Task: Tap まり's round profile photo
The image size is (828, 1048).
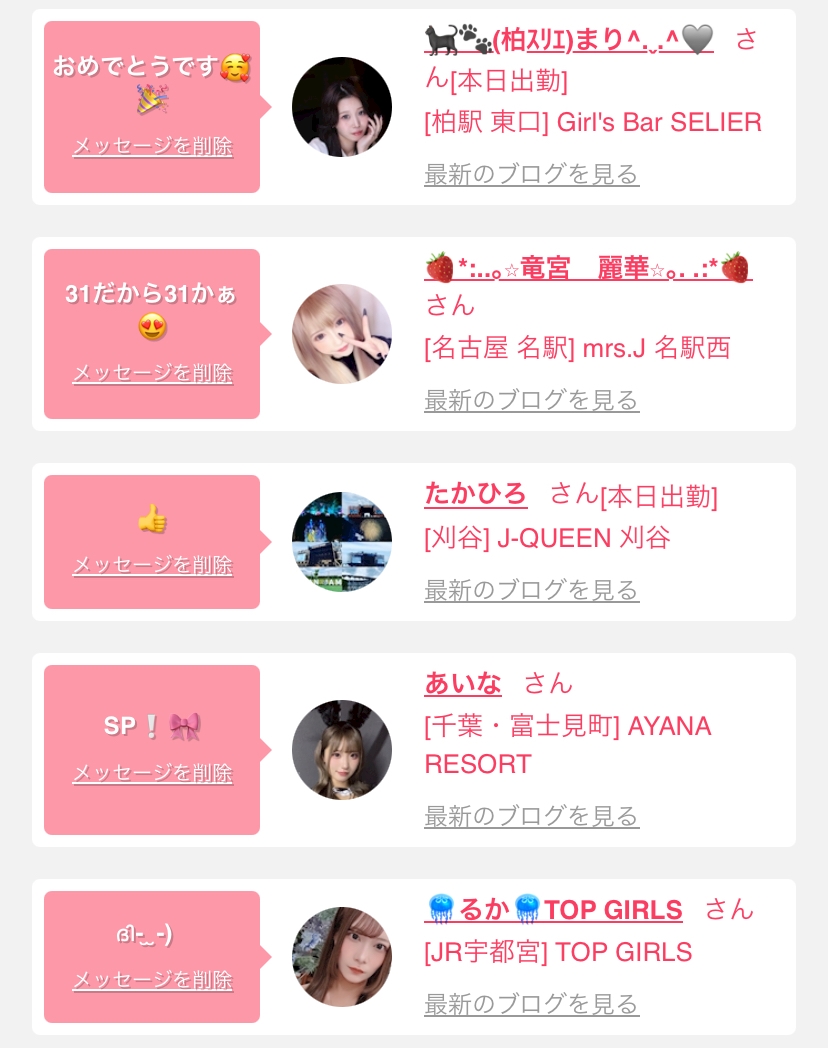Action: click(341, 107)
